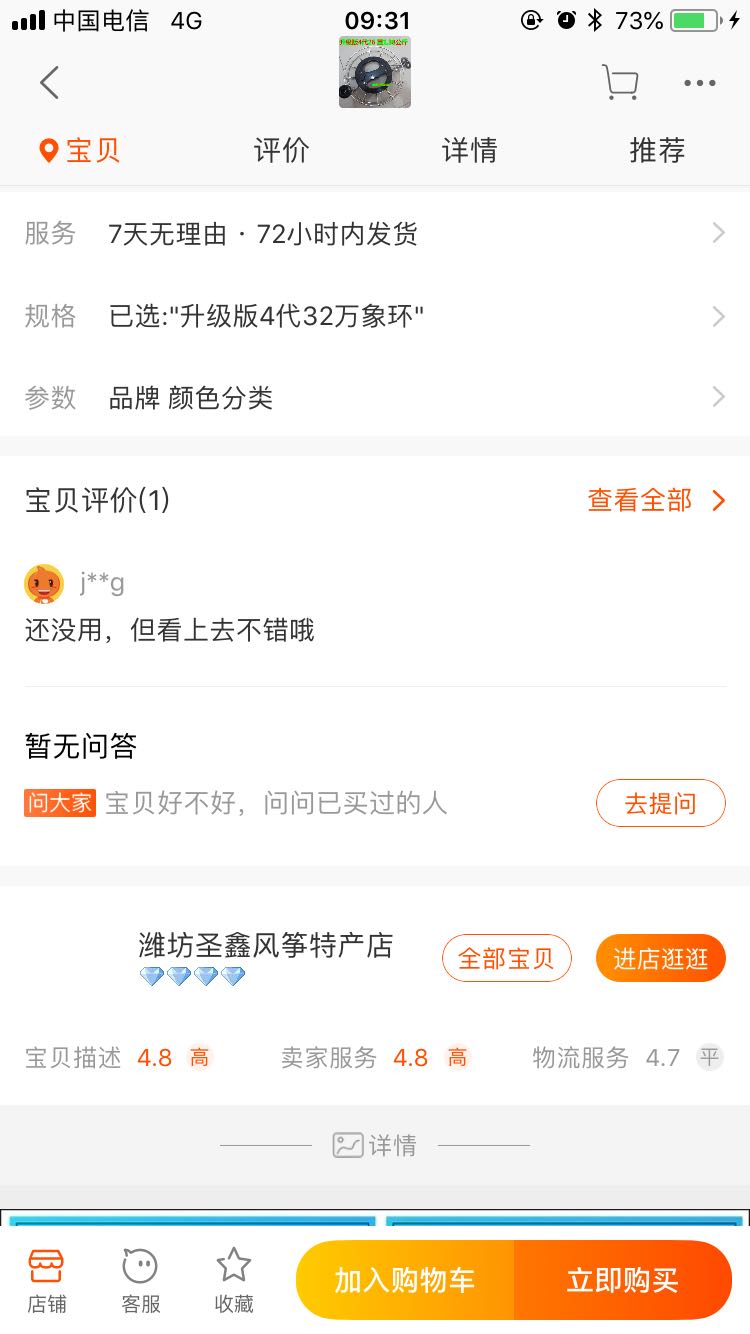The width and height of the screenshot is (750, 1334).
Task: Select the 宝贝 tab
Action: point(80,150)
